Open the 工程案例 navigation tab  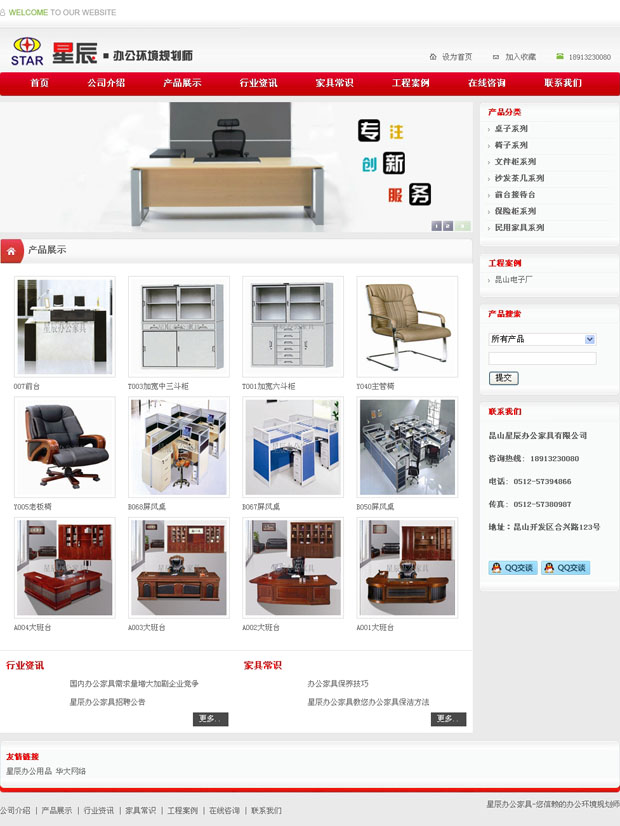[x=410, y=83]
